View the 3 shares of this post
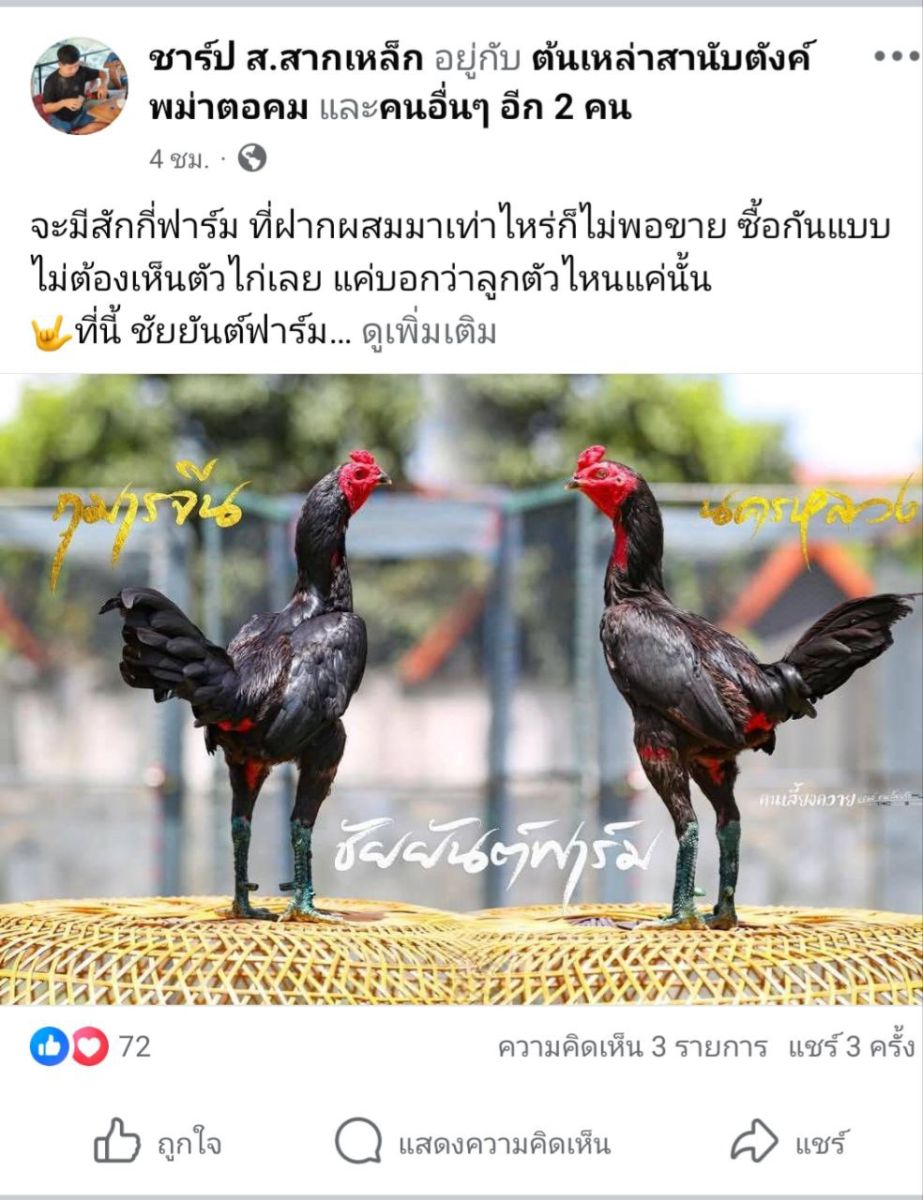 coord(851,1047)
